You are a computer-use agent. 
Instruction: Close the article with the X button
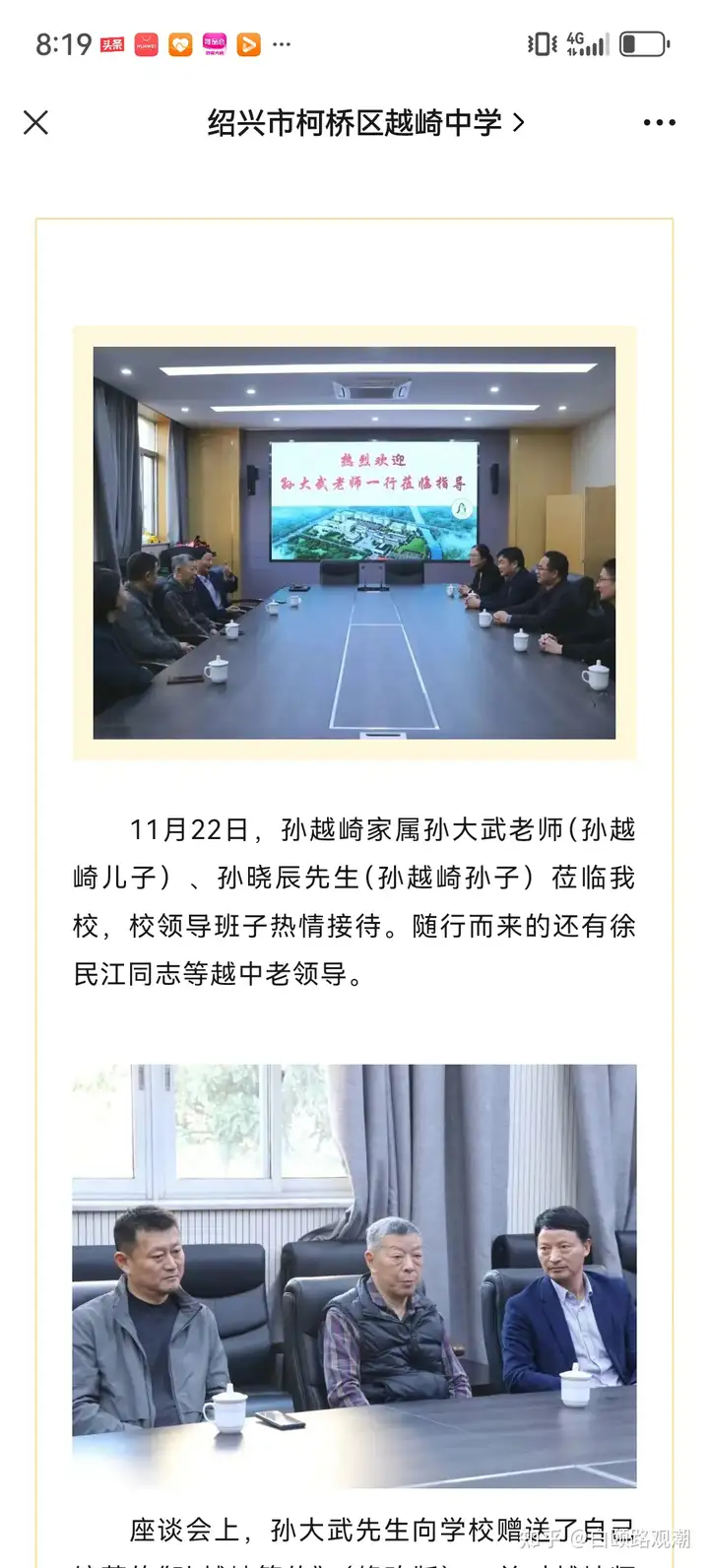coord(35,122)
